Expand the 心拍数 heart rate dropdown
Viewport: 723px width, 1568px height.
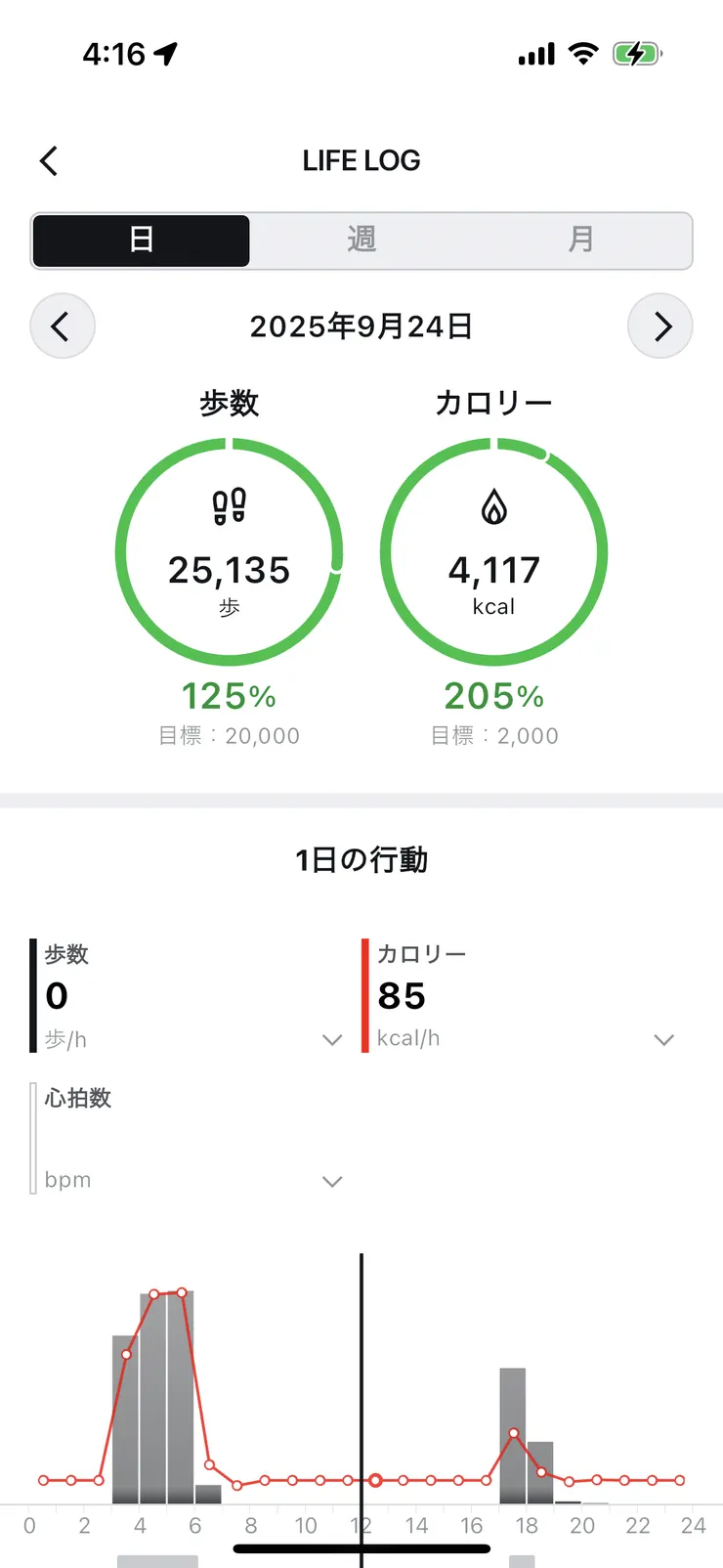pyautogui.click(x=332, y=1182)
